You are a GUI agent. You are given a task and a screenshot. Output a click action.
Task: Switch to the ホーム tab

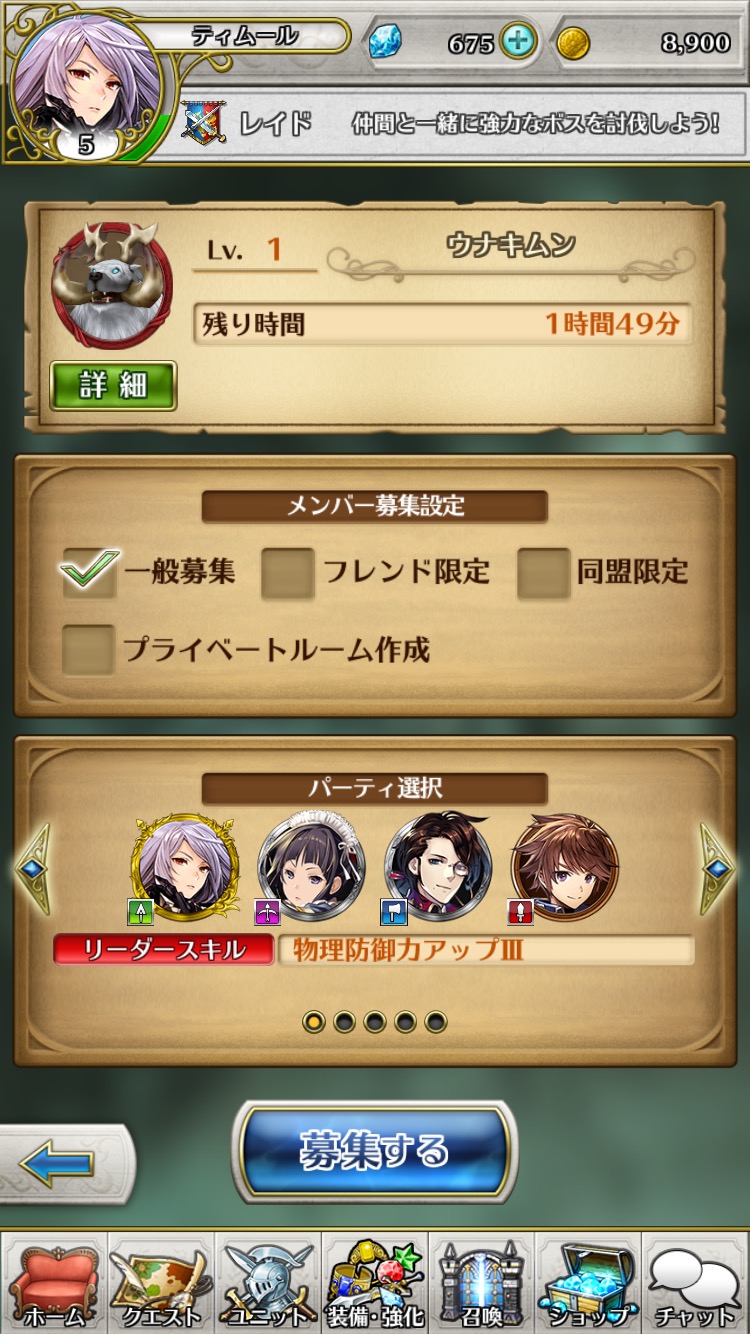coord(53,1283)
